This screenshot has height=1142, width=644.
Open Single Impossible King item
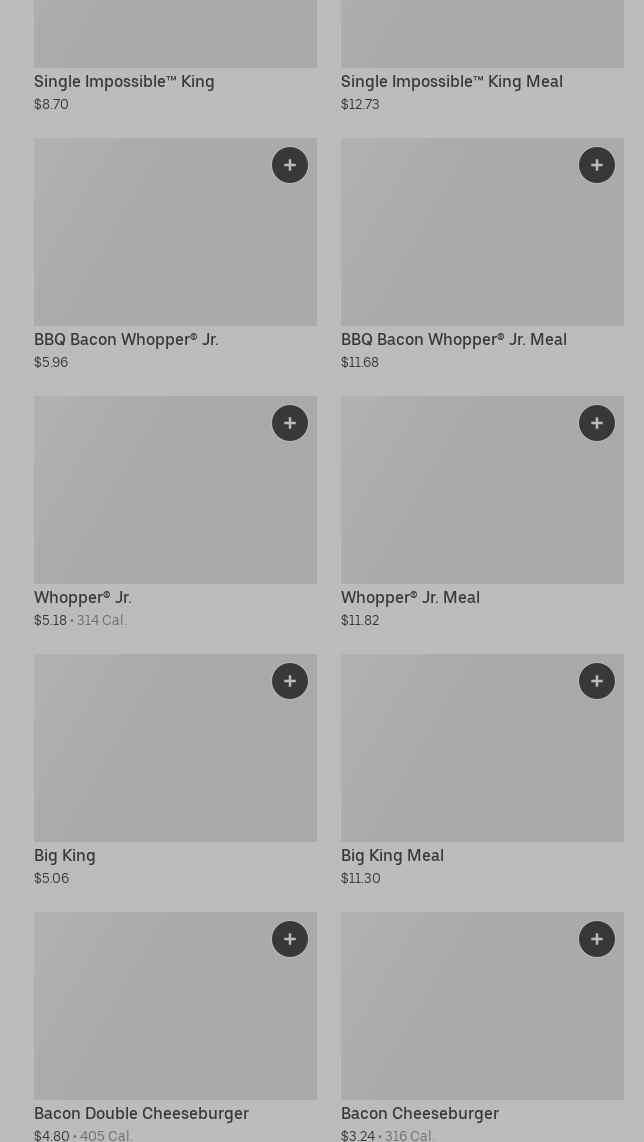point(124,81)
